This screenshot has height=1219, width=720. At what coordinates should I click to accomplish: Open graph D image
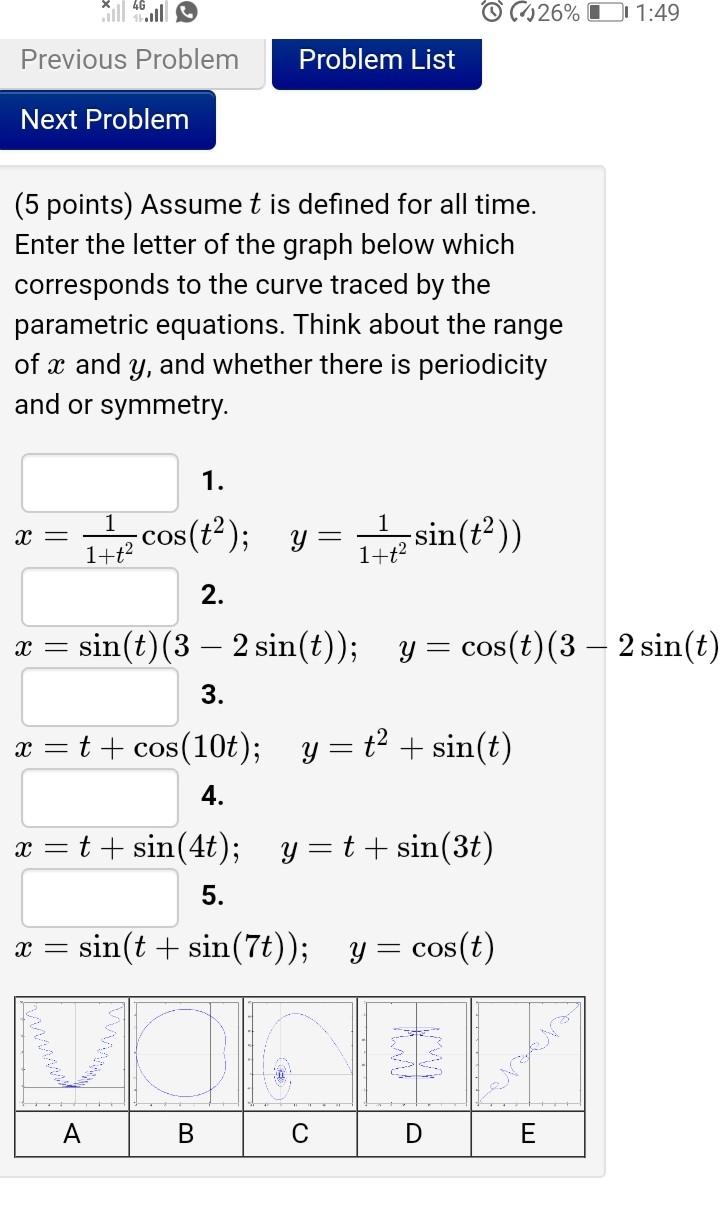(414, 1052)
